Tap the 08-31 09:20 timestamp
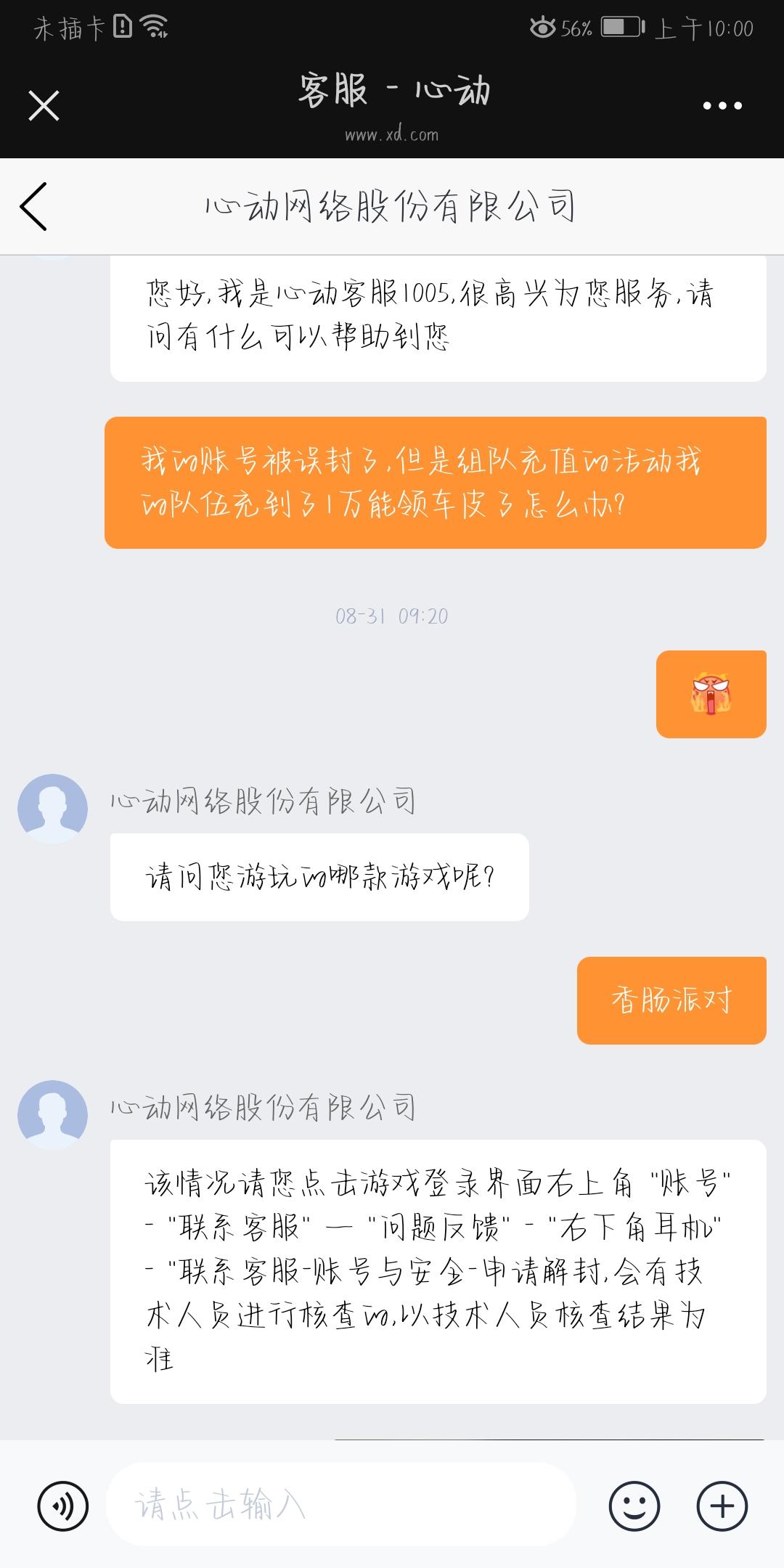Screen dimensions: 784x1568 pyautogui.click(x=392, y=618)
